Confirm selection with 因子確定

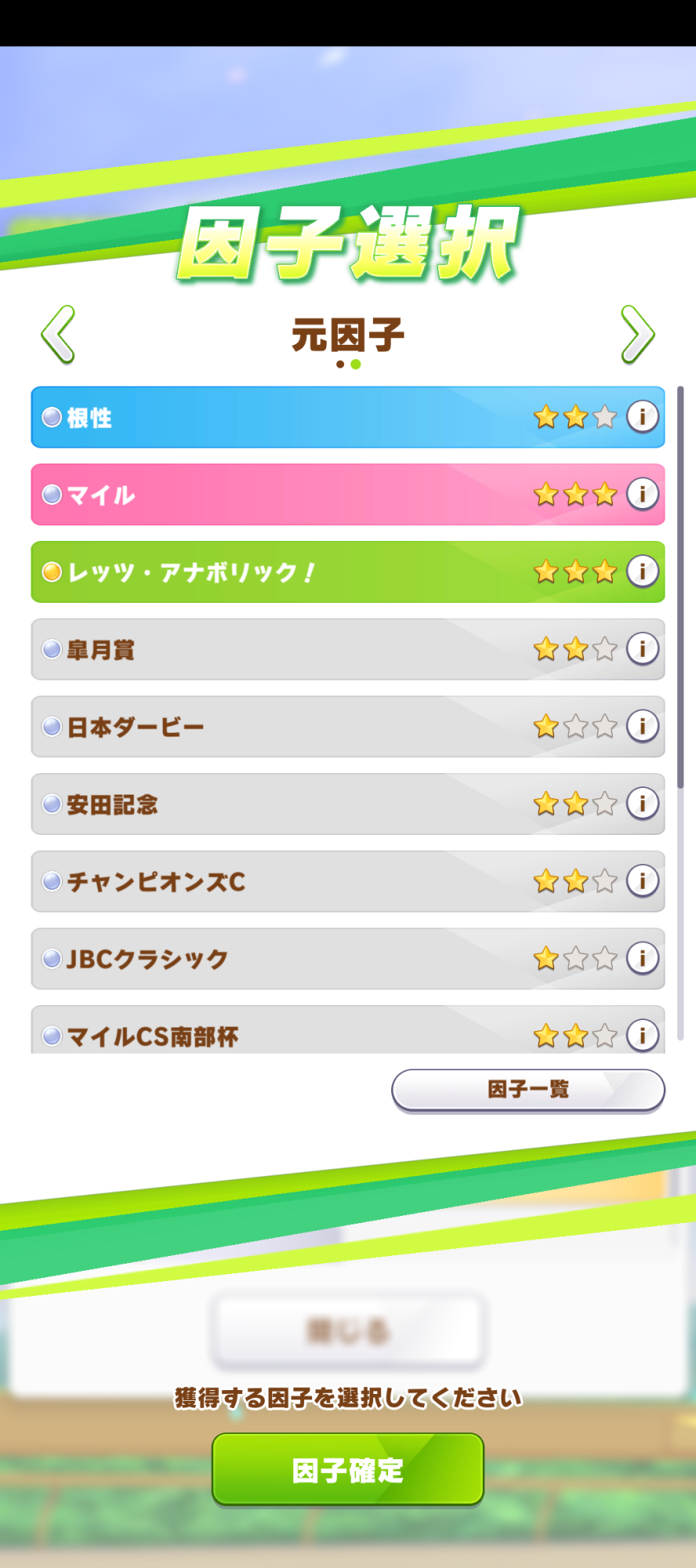pyautogui.click(x=348, y=1470)
